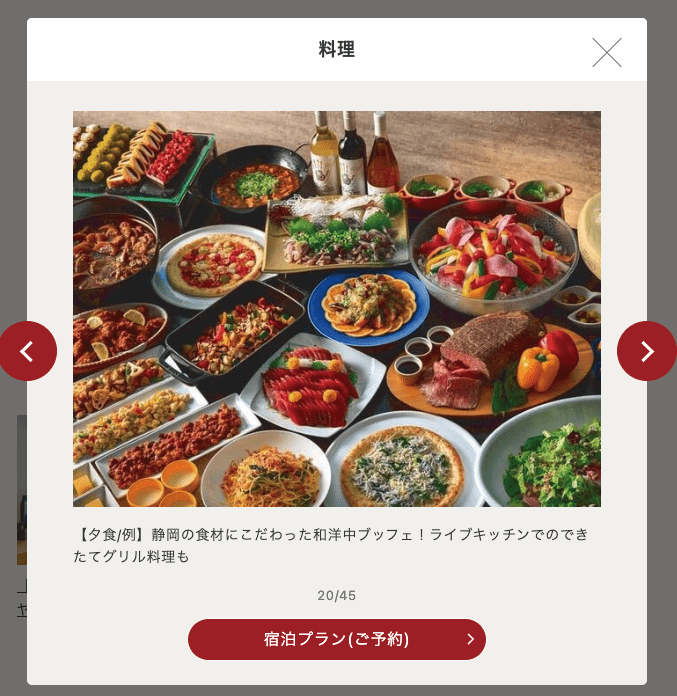Open 宿泊プラン(ご予約) reservation page

tap(337, 639)
